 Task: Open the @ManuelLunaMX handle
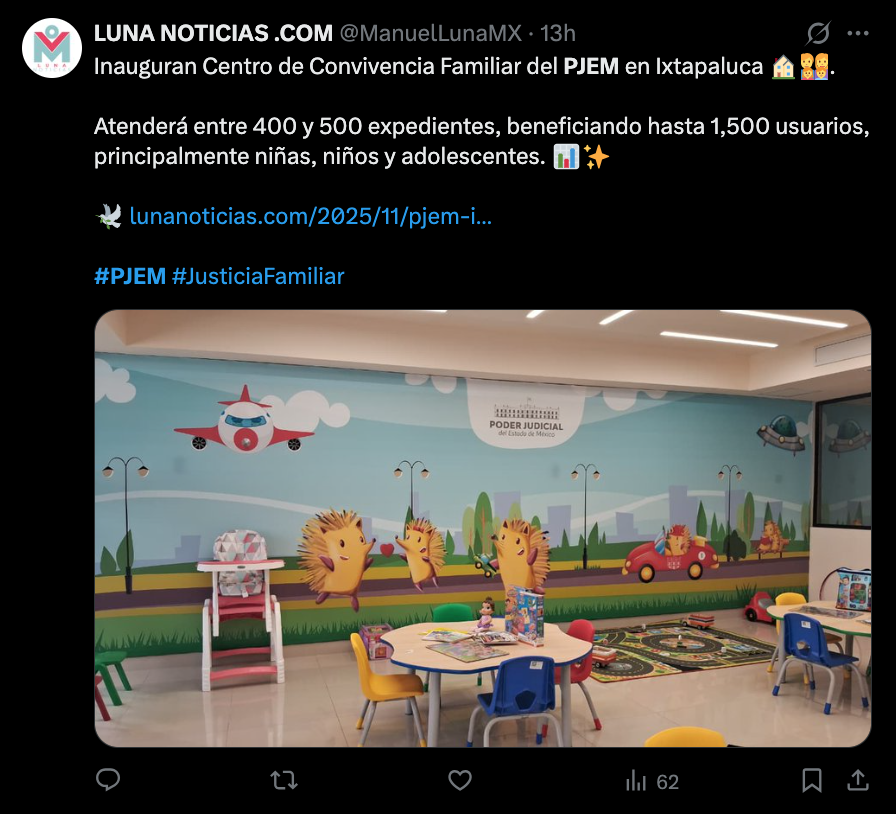[430, 33]
